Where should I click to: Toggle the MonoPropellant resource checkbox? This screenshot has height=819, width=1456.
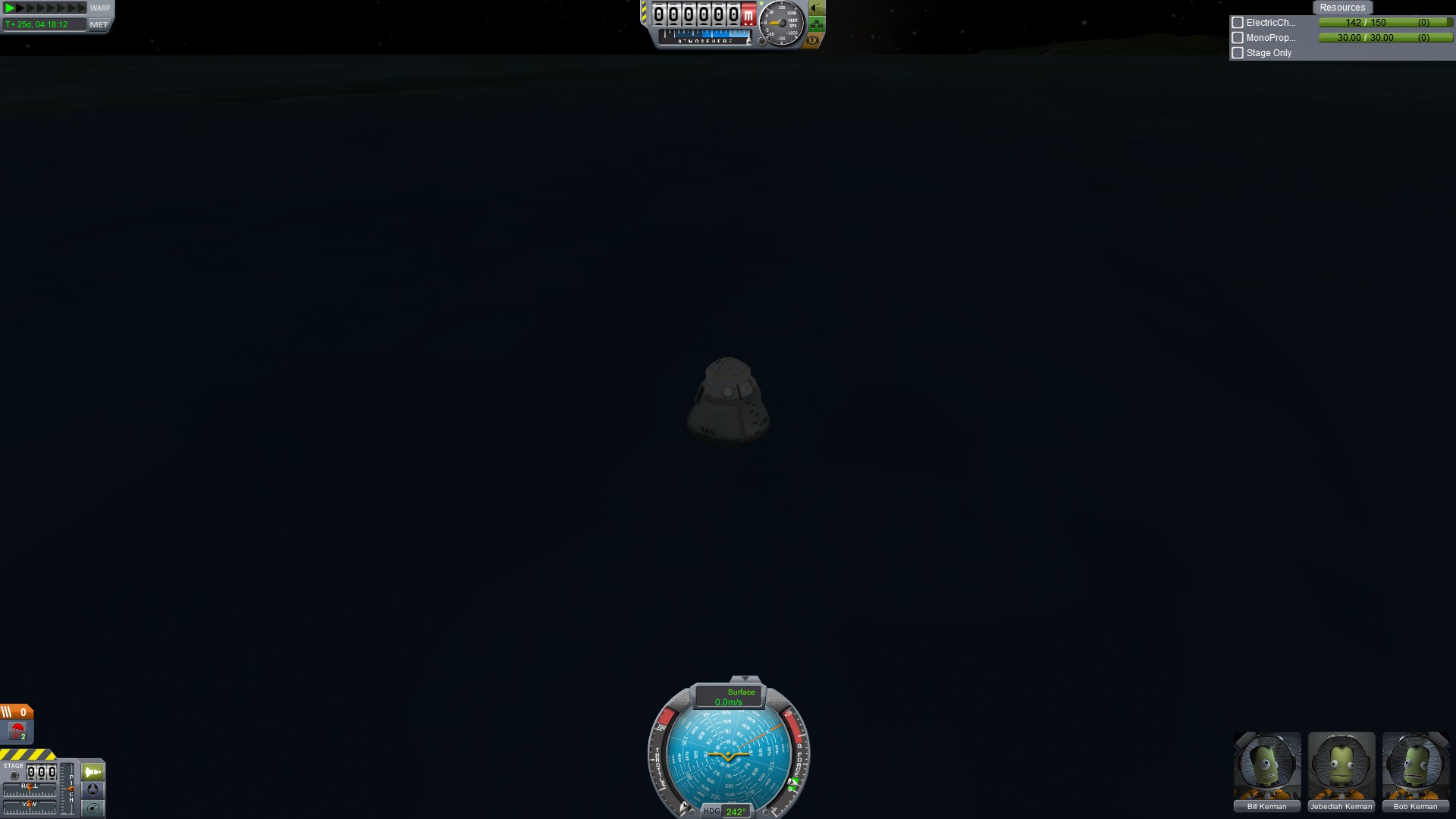(x=1238, y=38)
